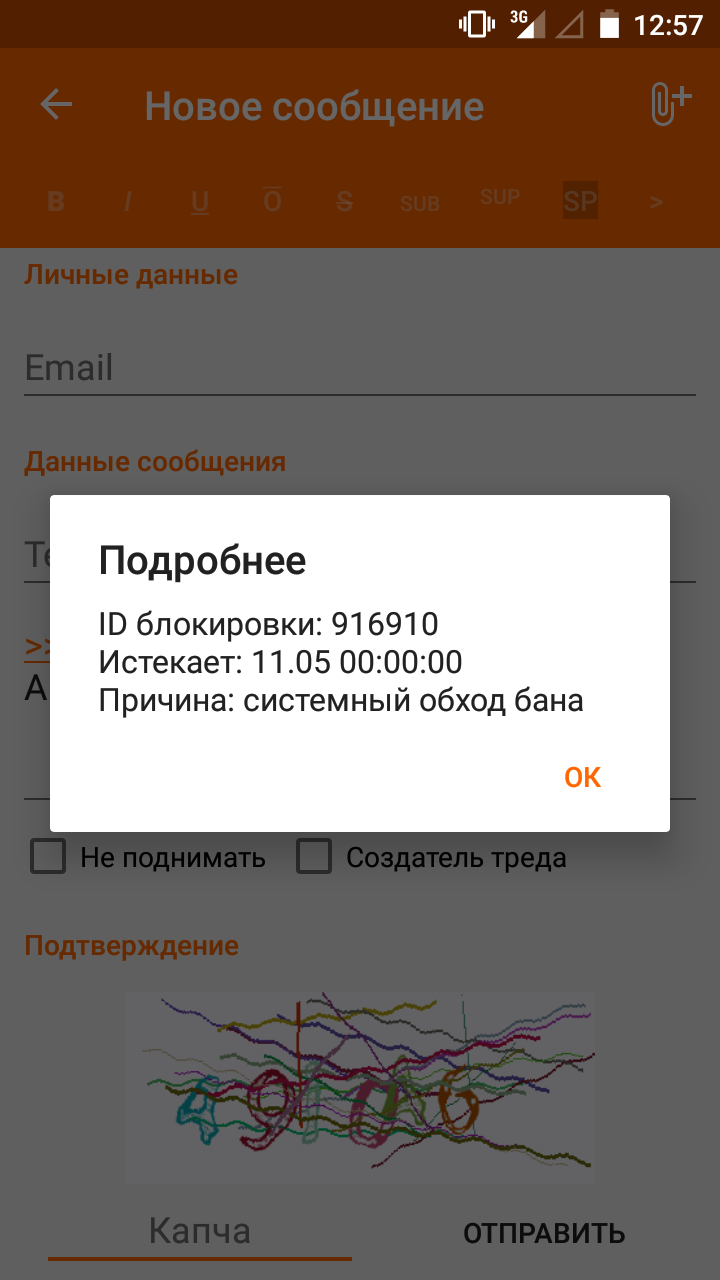Viewport: 720px width, 1280px height.
Task: Apply overline formatting with O
Action: pos(272,202)
